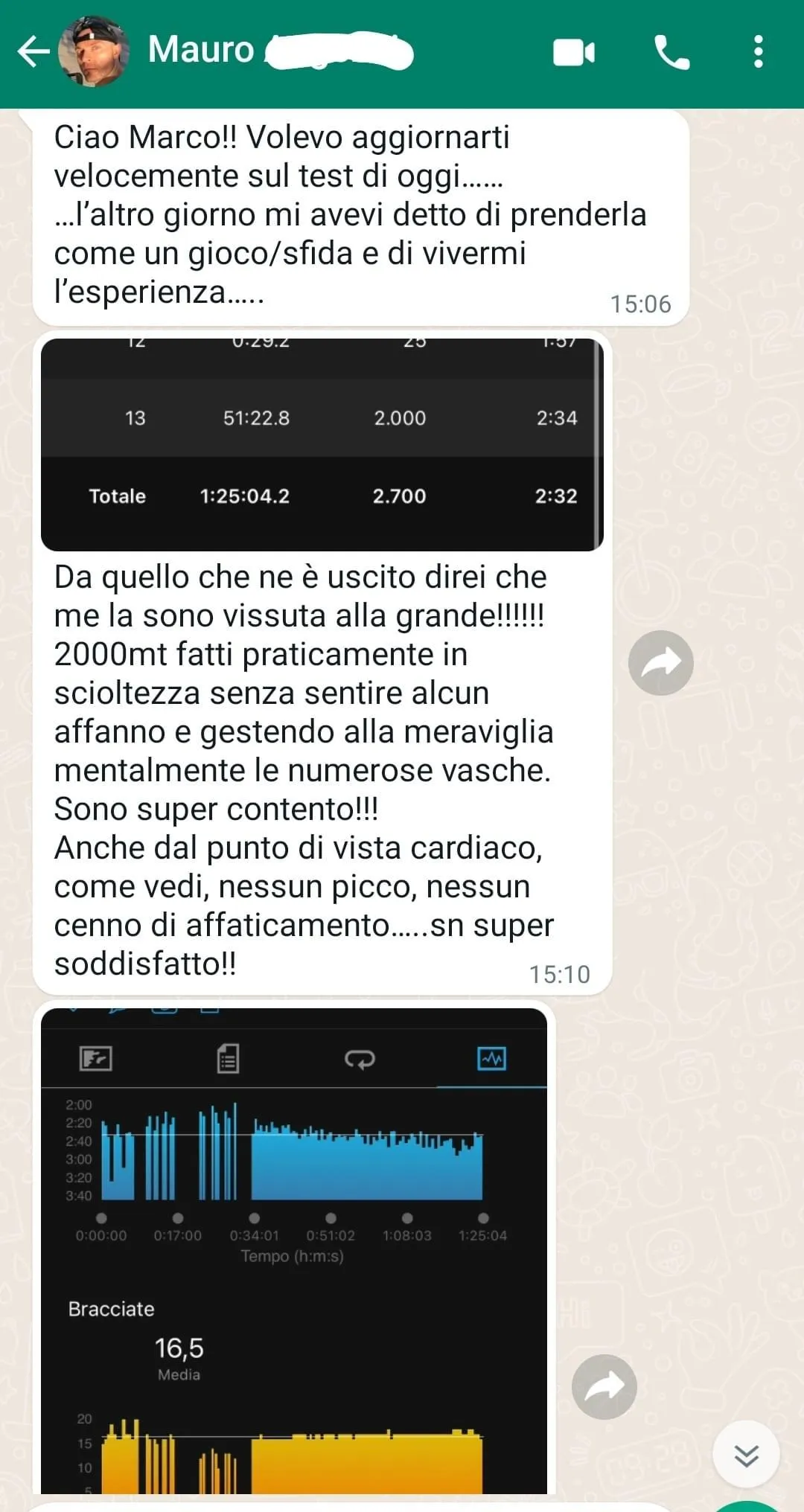Start a video call with Mauro
Viewport: 804px width, 1512px height.
point(574,52)
